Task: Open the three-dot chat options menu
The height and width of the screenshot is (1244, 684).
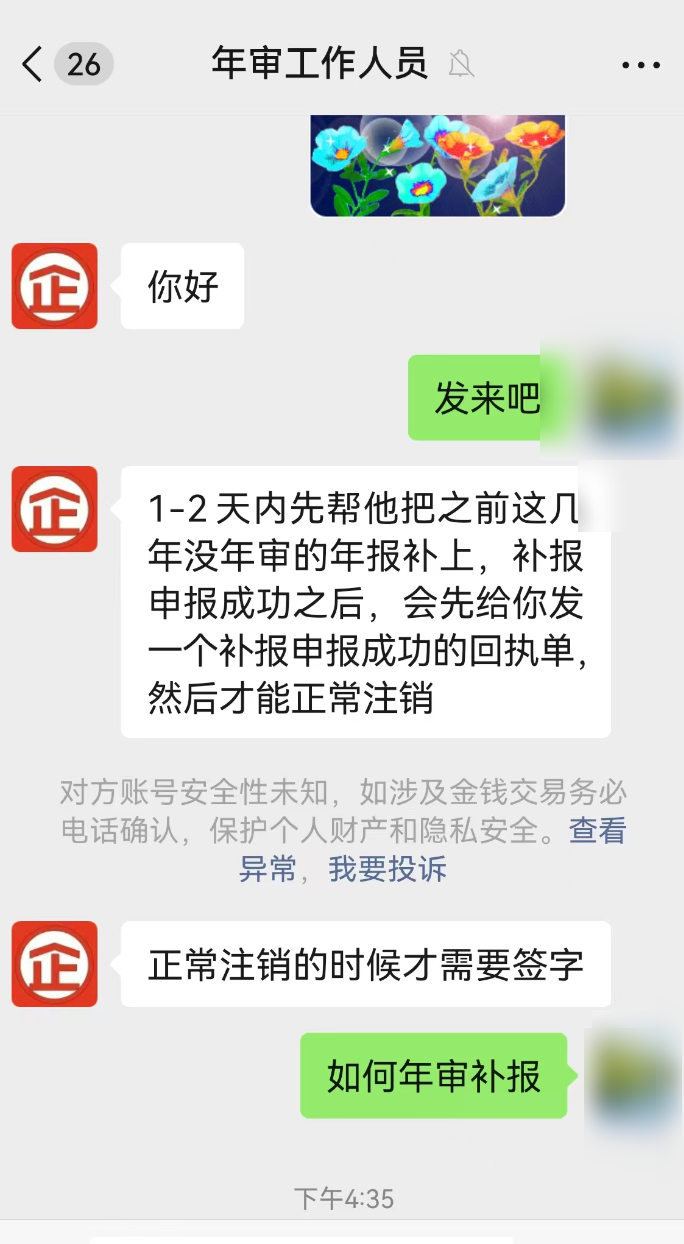Action: (x=641, y=65)
